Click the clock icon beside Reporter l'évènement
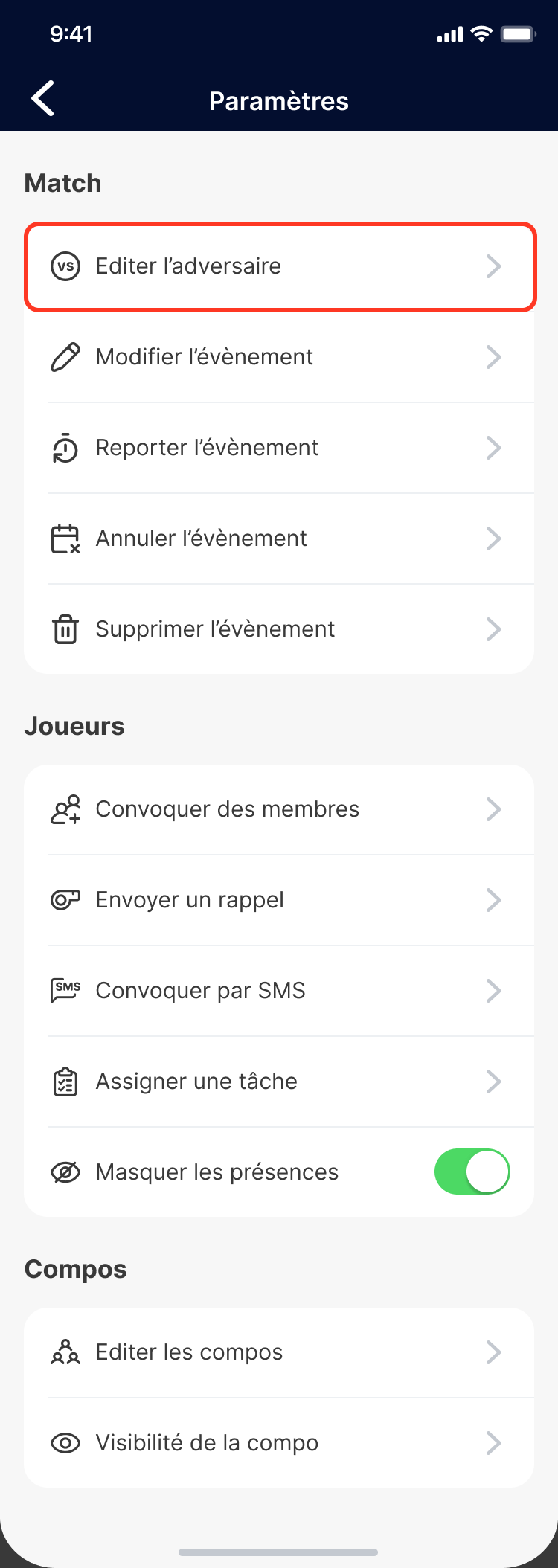Screen dimensions: 558x1568 (65, 448)
